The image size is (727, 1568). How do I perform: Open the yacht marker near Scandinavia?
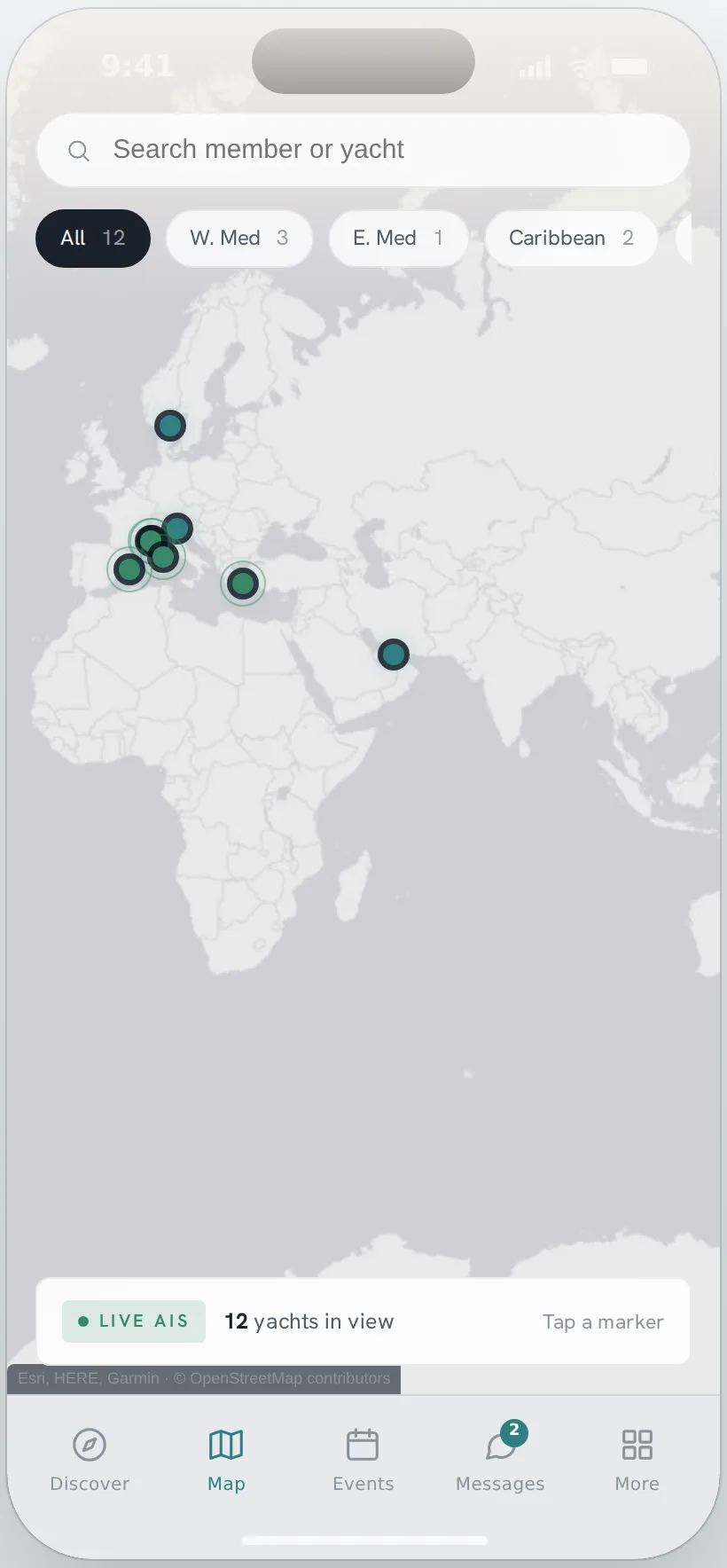(x=170, y=426)
